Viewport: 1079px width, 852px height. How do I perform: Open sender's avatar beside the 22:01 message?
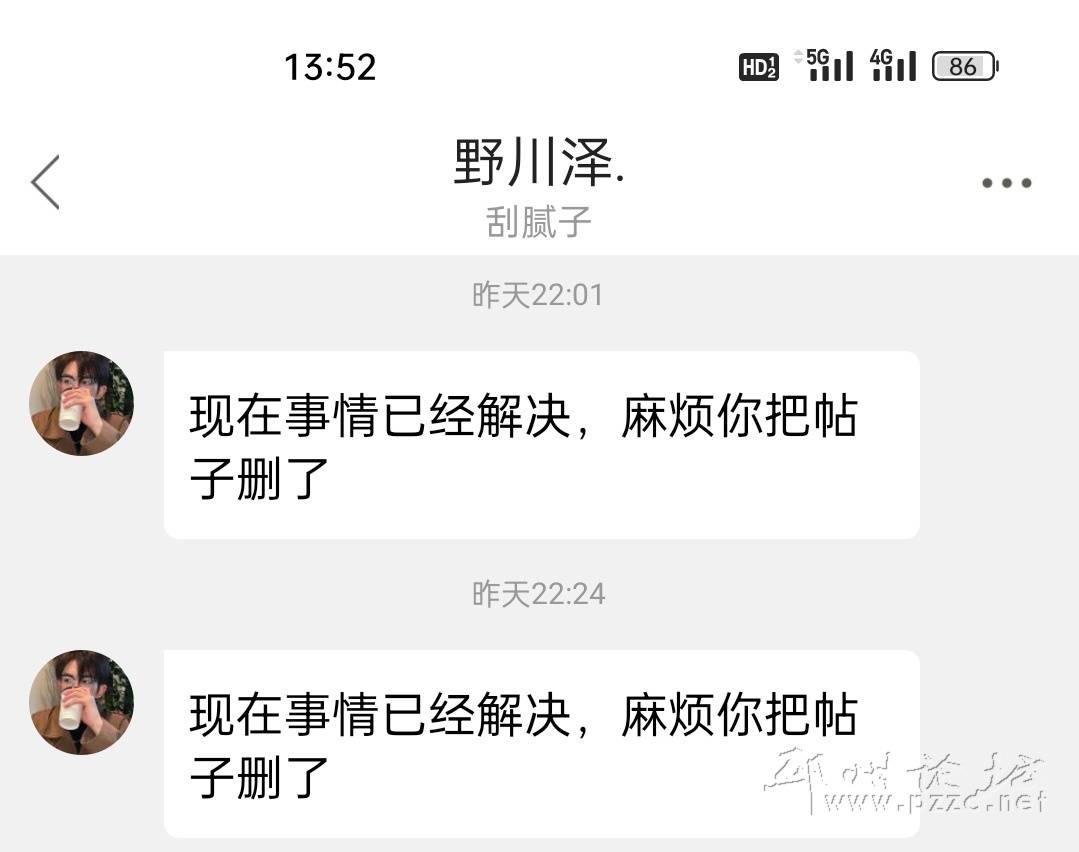pyautogui.click(x=81, y=403)
